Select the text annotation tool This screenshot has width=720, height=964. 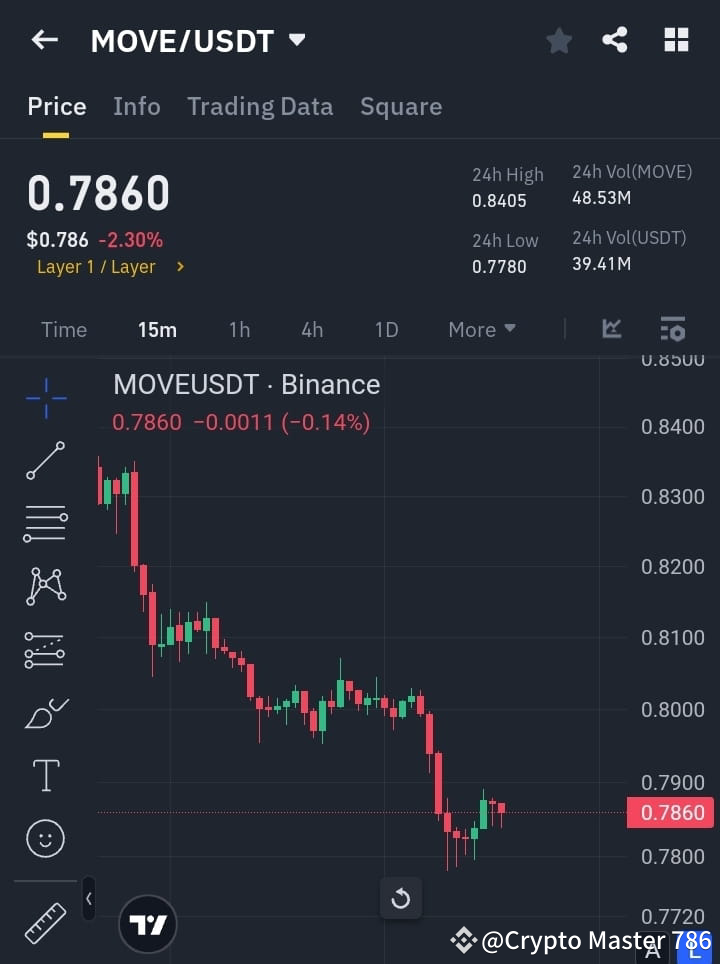pyautogui.click(x=44, y=775)
